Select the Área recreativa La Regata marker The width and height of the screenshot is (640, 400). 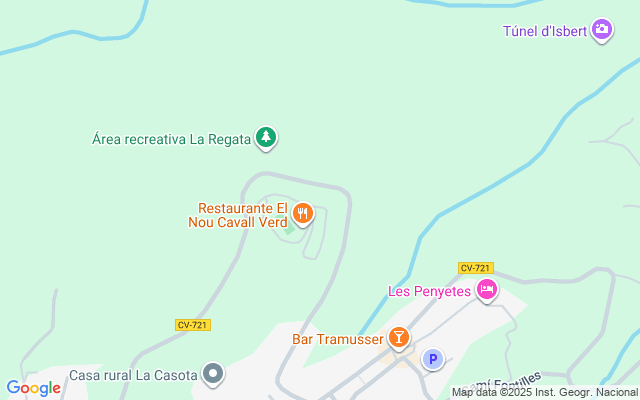pos(265,138)
